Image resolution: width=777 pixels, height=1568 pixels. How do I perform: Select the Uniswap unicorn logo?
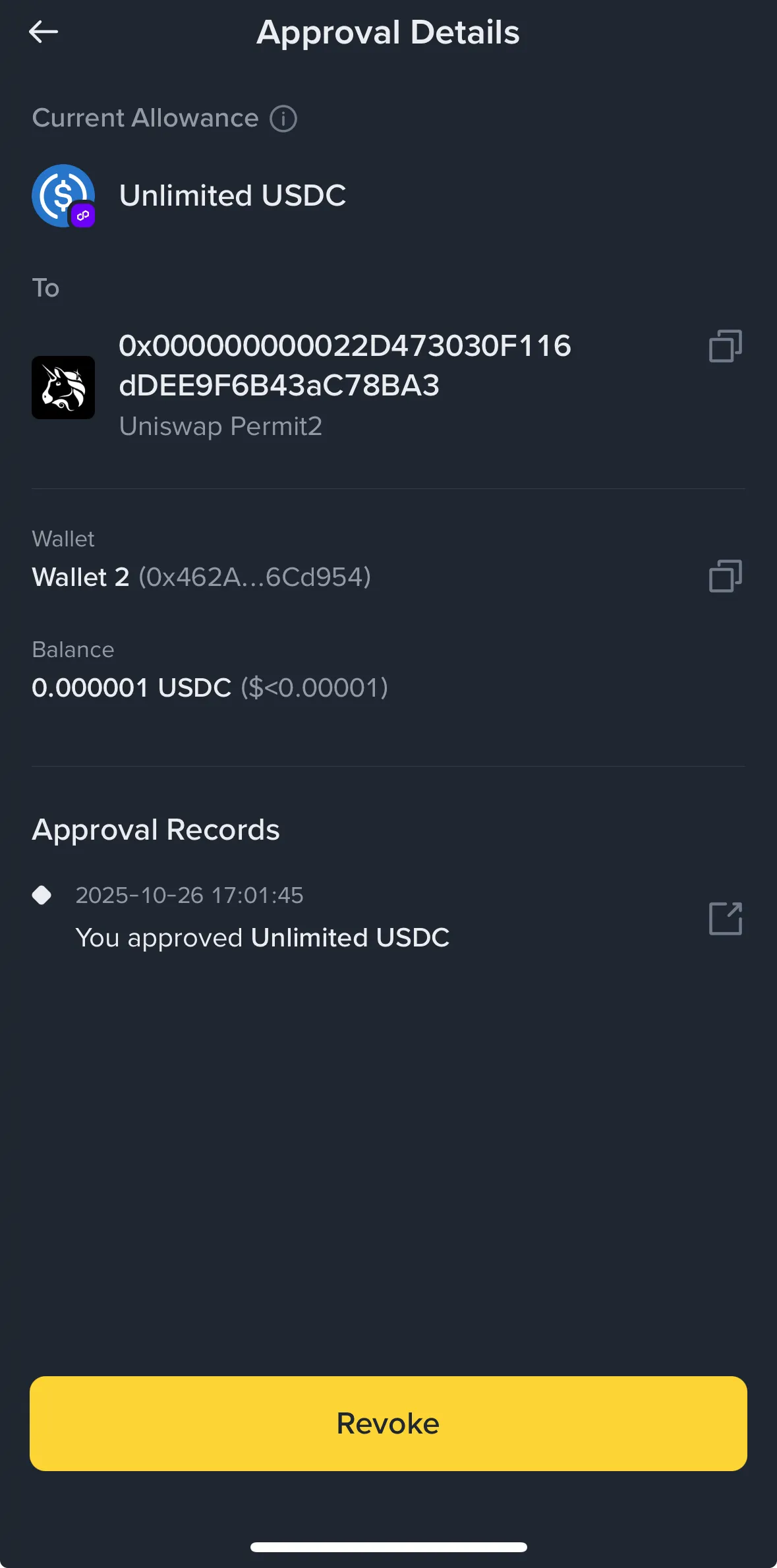tap(63, 388)
